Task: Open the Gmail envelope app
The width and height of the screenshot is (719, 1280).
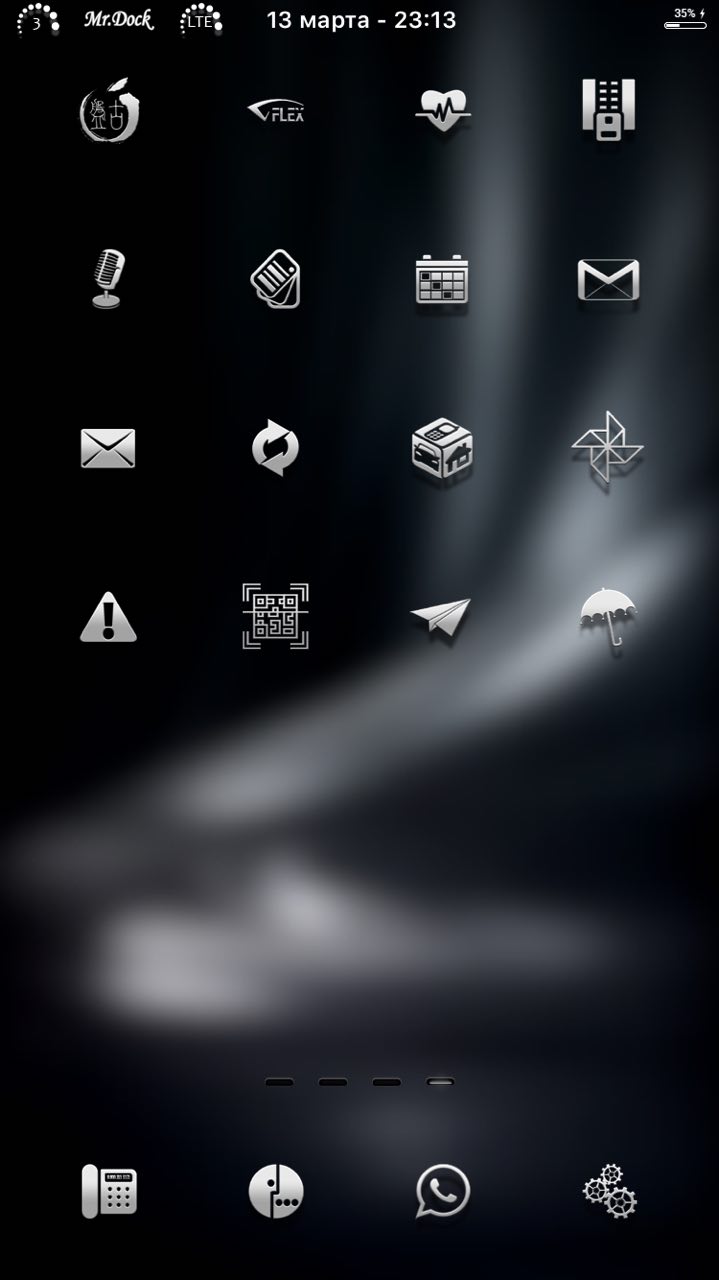Action: (608, 279)
